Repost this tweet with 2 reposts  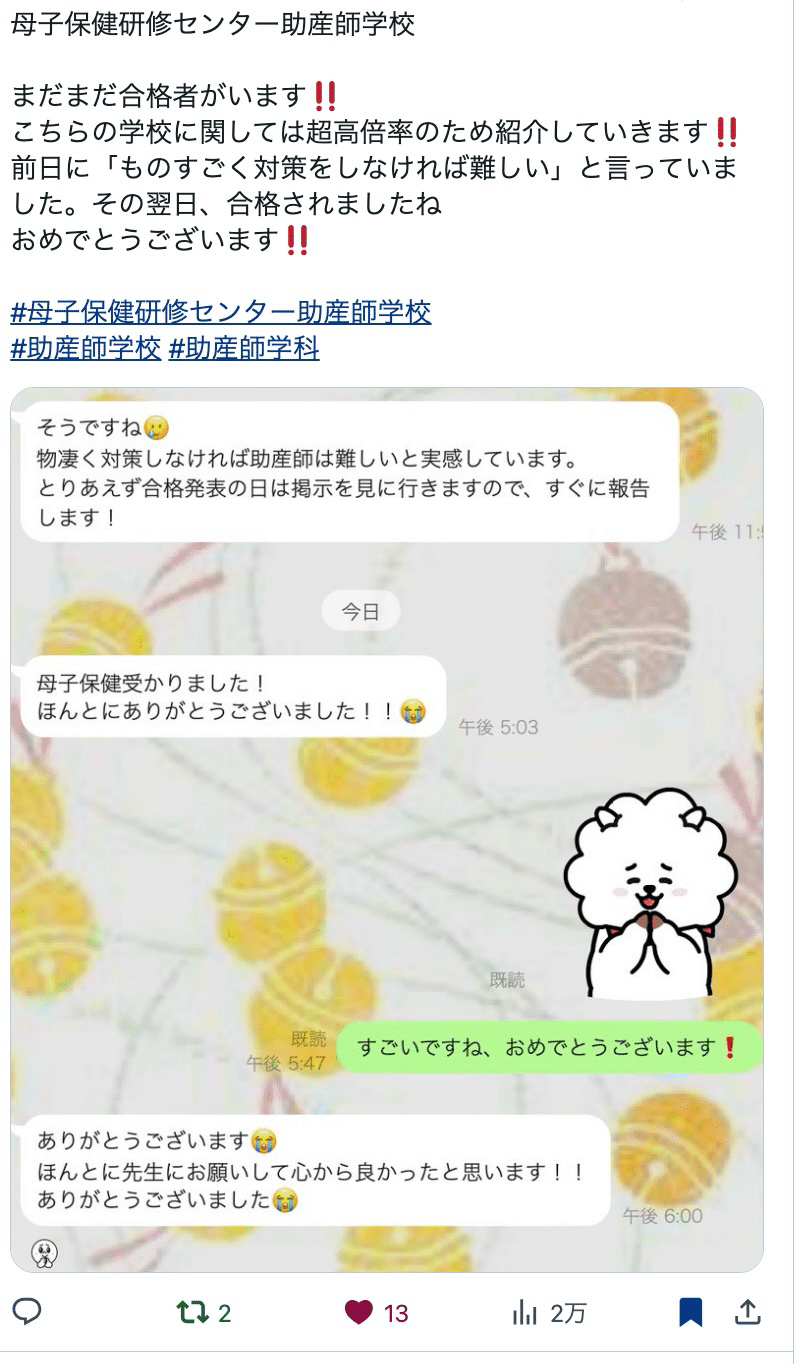tap(203, 1313)
